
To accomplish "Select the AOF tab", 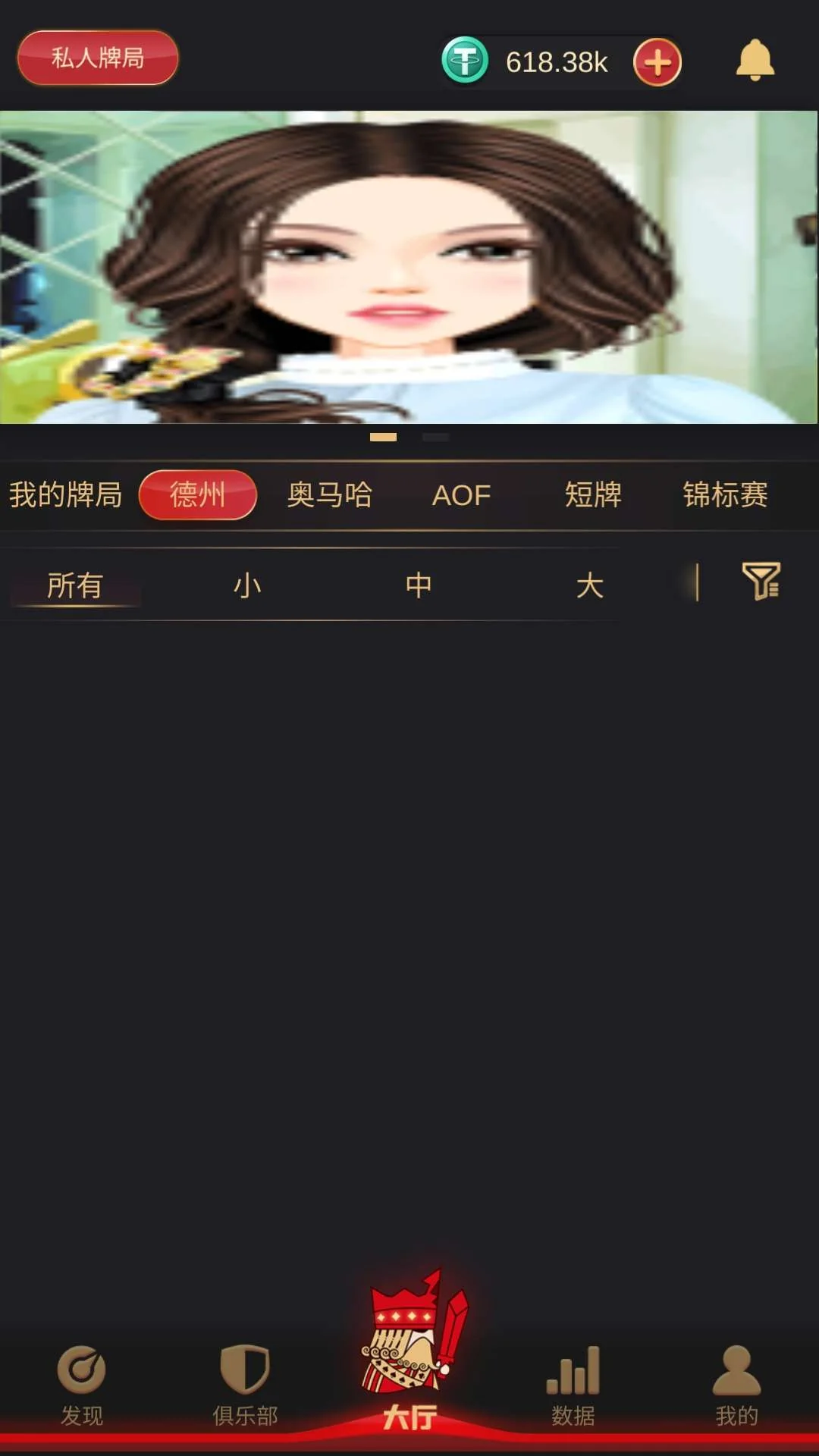I will click(x=461, y=495).
